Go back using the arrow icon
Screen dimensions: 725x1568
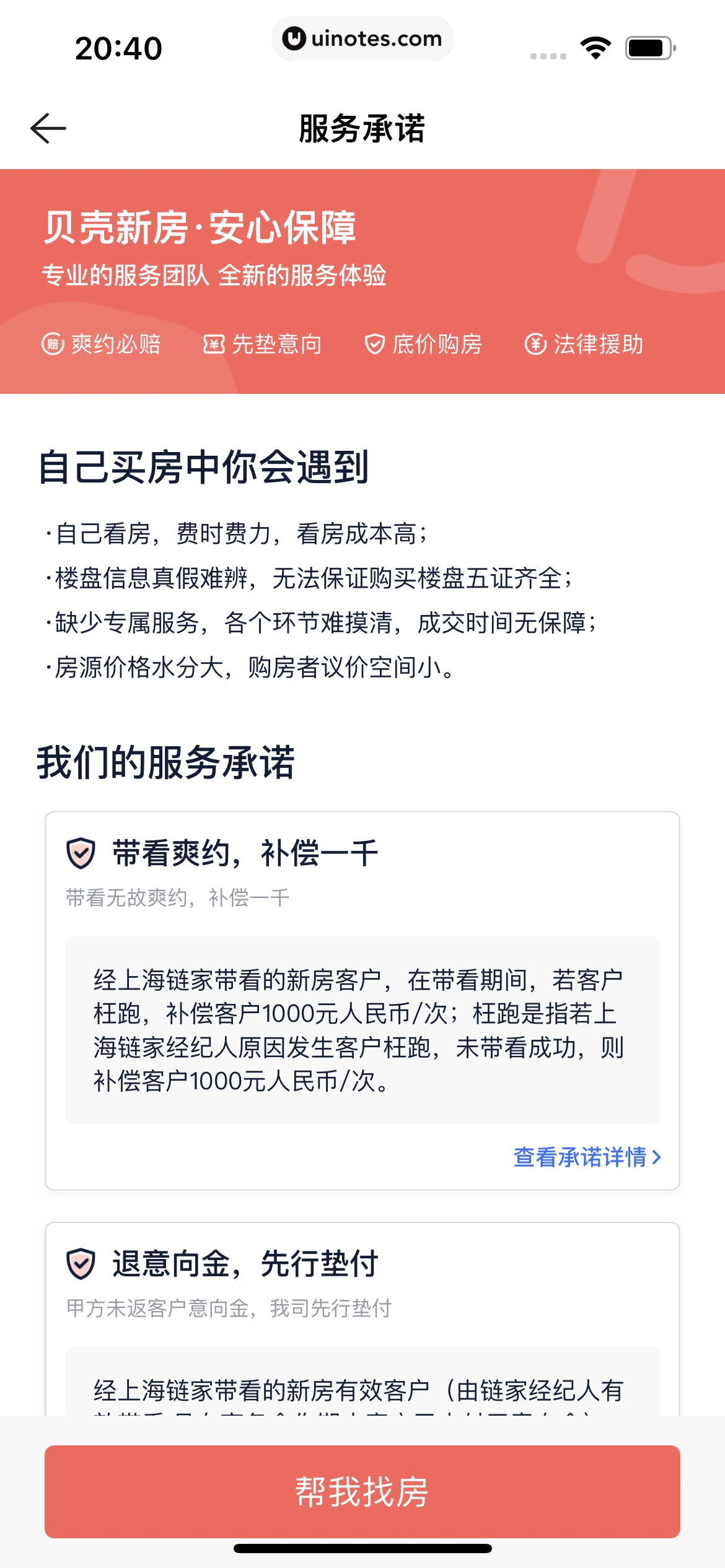48,129
